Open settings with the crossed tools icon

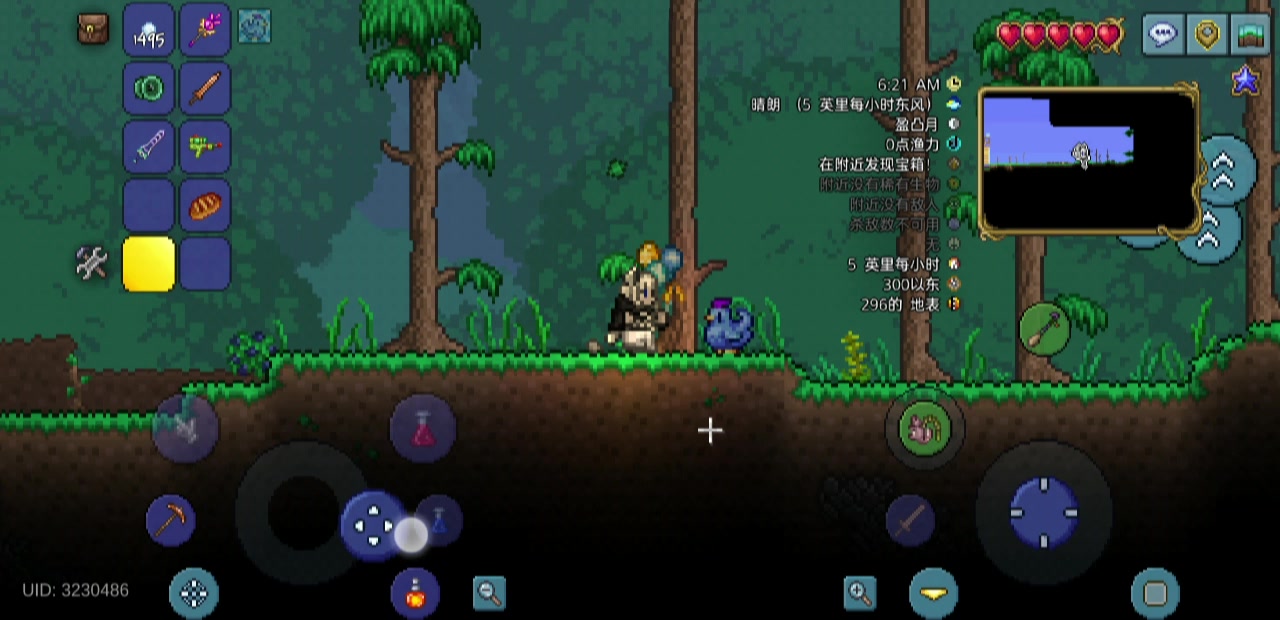(92, 264)
